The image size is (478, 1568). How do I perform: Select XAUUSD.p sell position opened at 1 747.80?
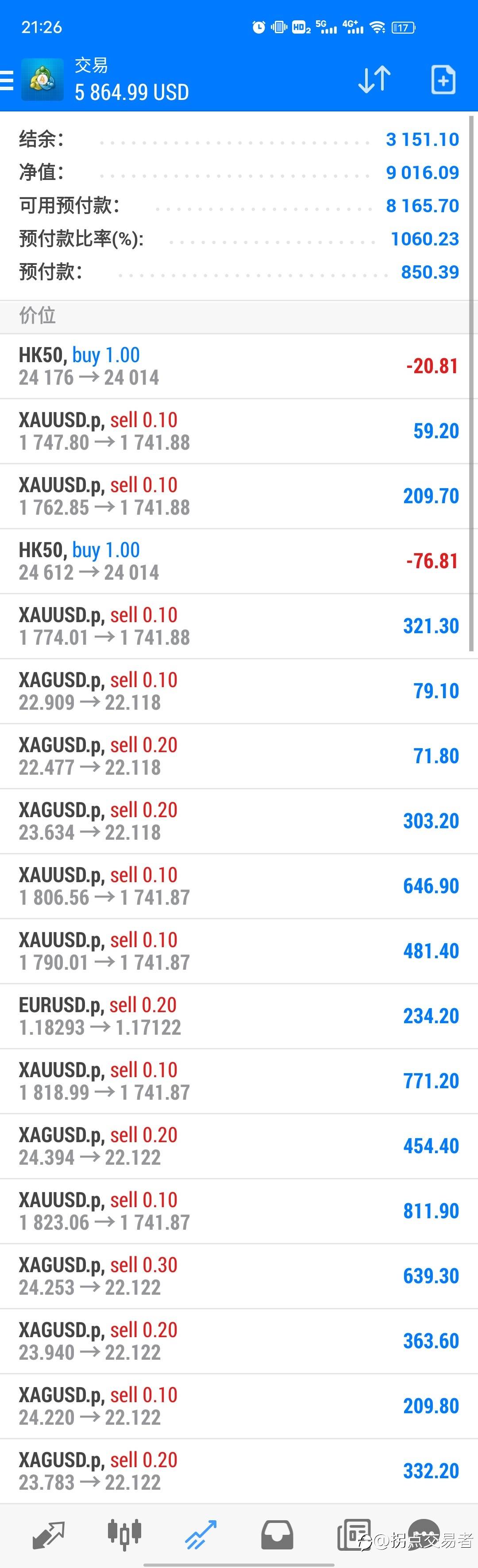(238, 431)
